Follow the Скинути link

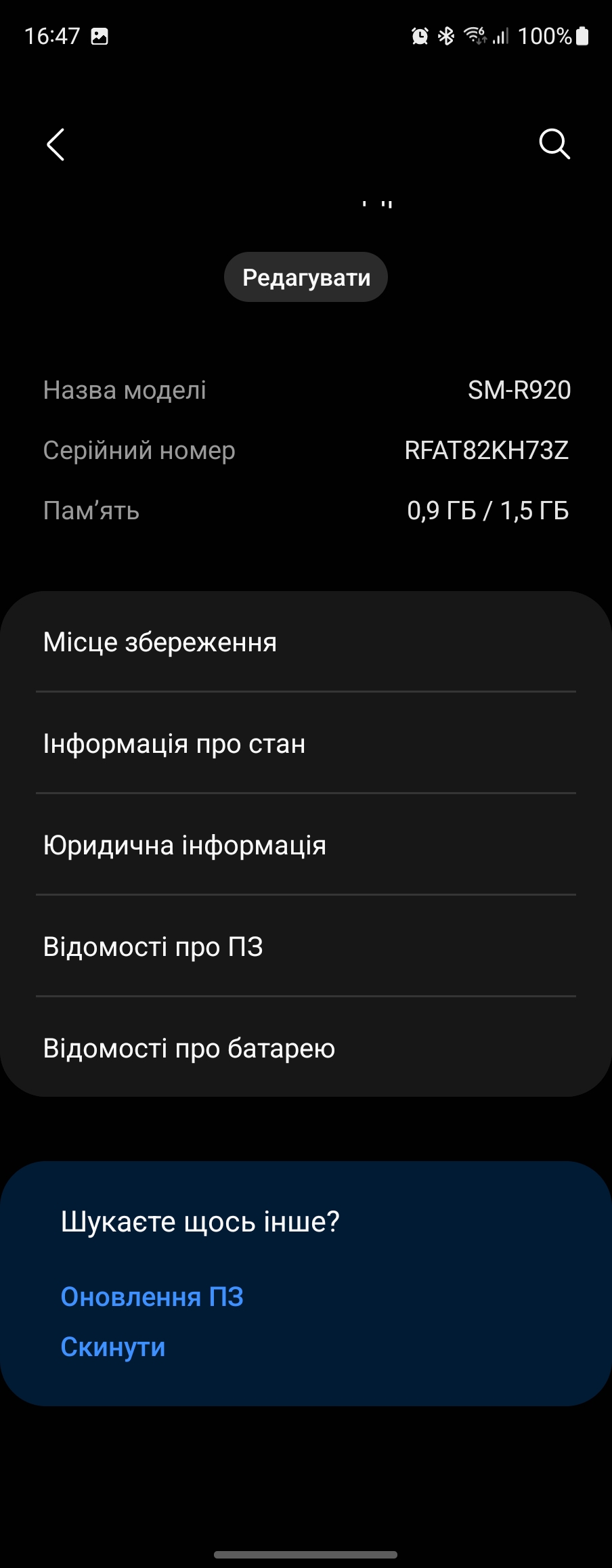113,1347
